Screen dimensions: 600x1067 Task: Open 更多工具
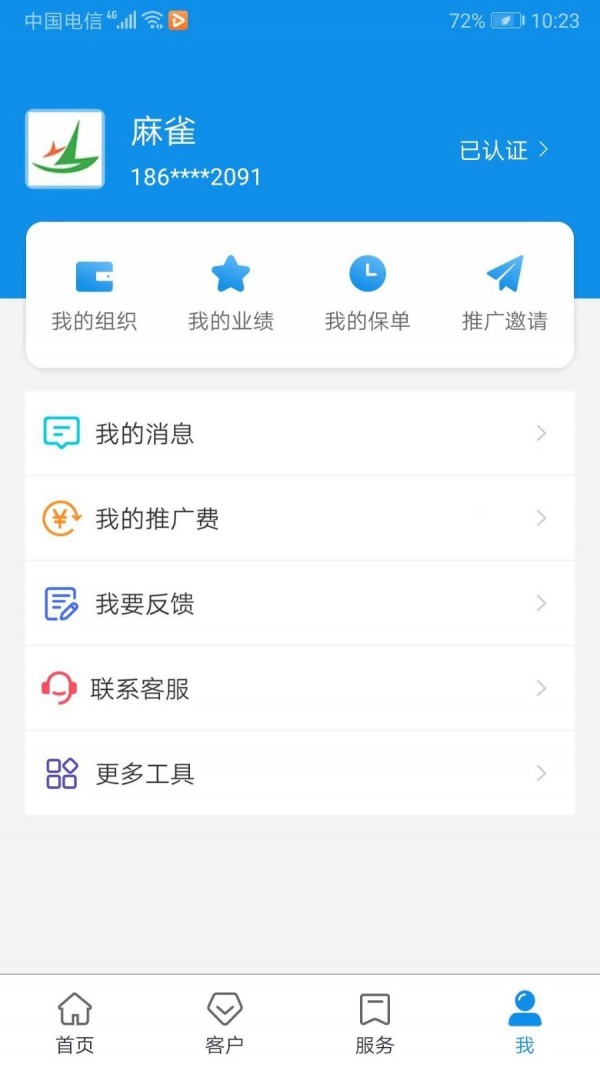300,773
